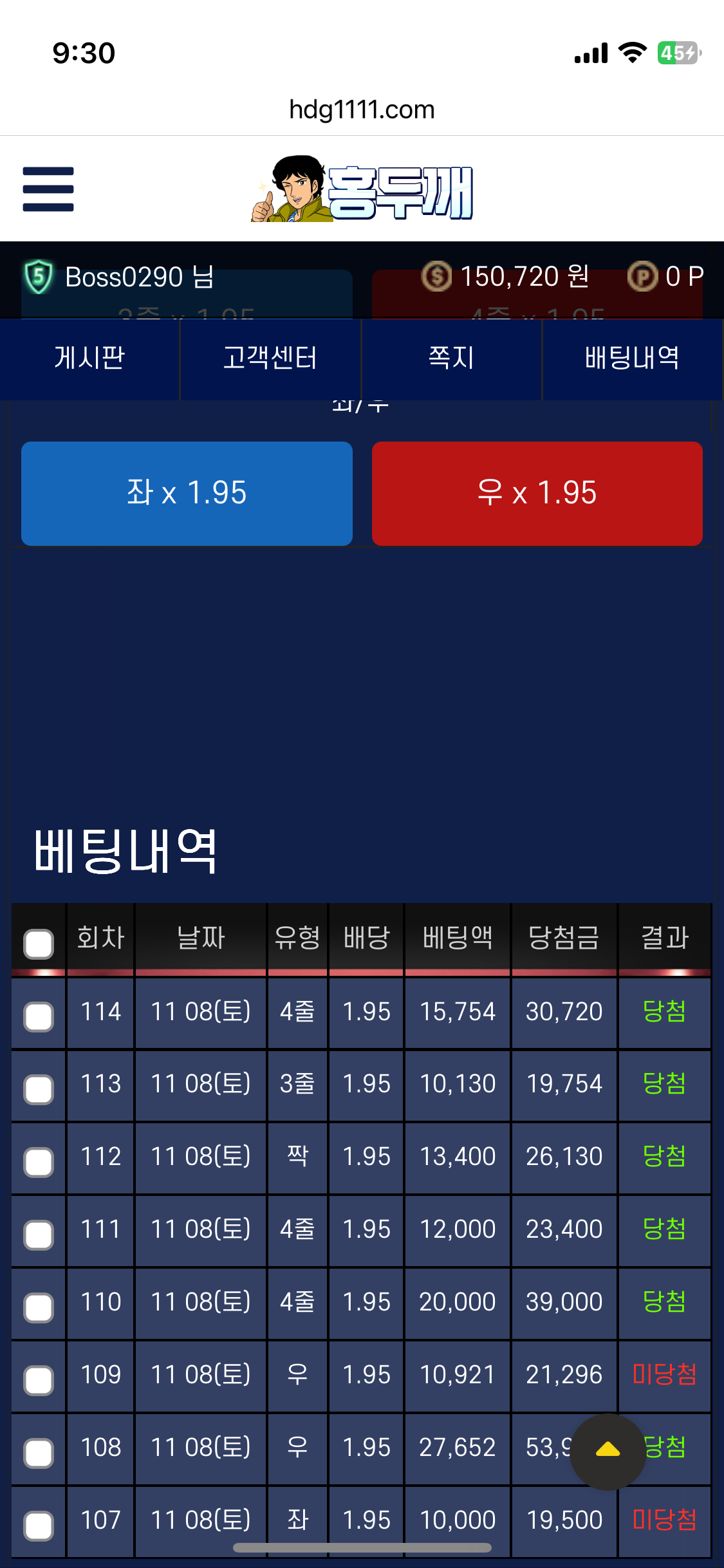Tick the checkbox for round 112

[39, 1162]
